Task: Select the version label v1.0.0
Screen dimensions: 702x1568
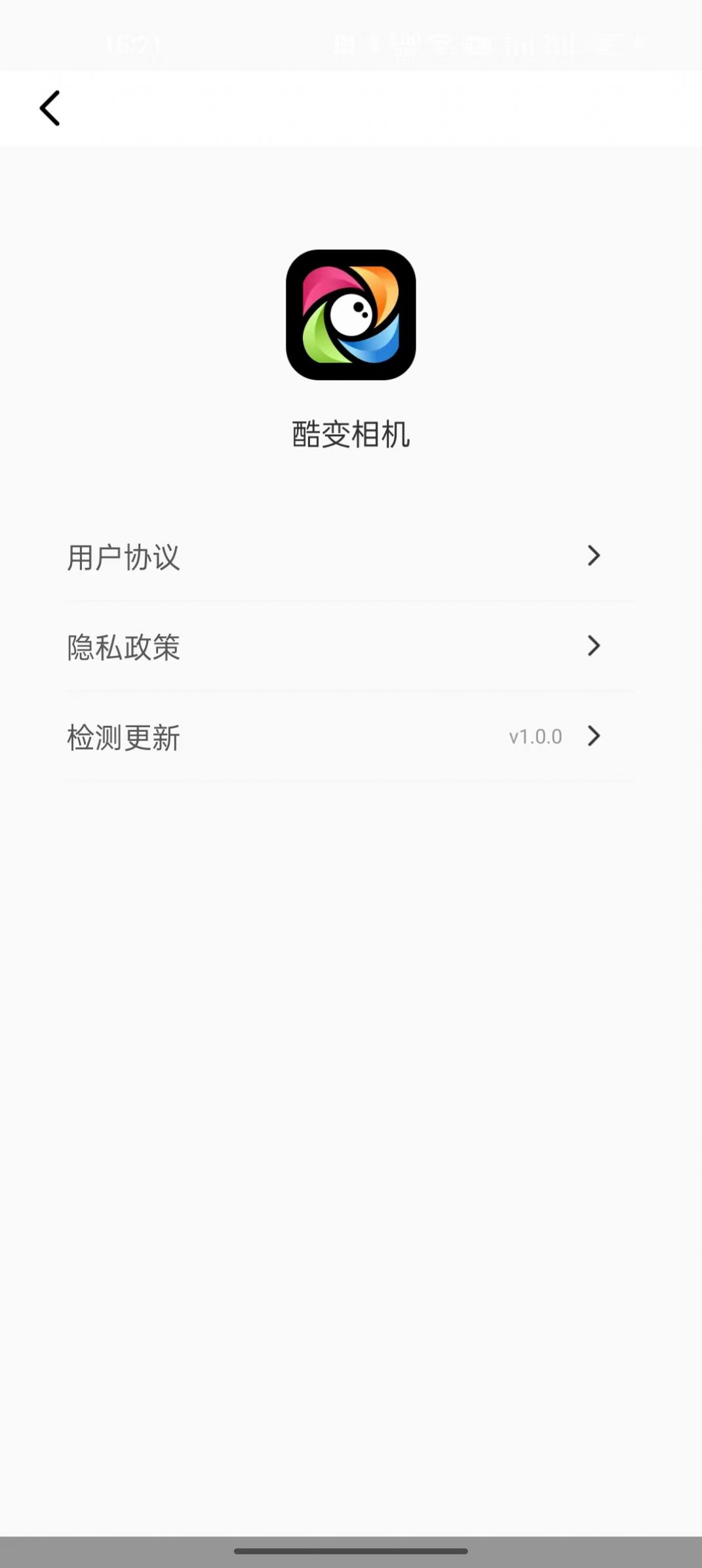Action: point(536,736)
